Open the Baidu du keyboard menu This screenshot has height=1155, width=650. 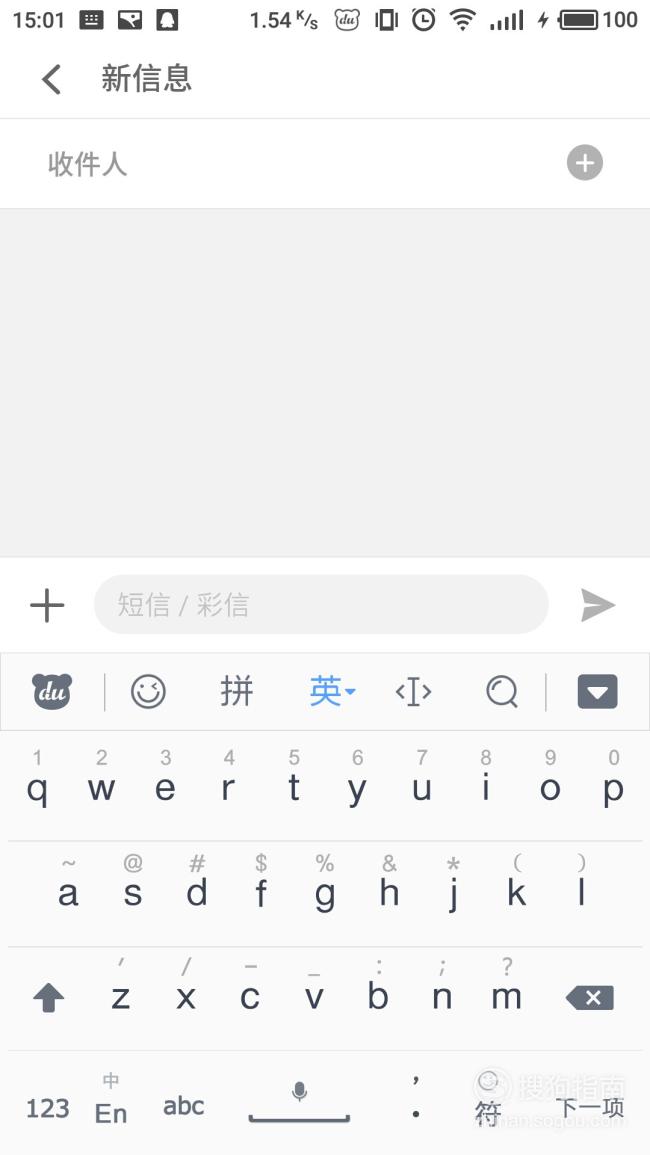52,692
